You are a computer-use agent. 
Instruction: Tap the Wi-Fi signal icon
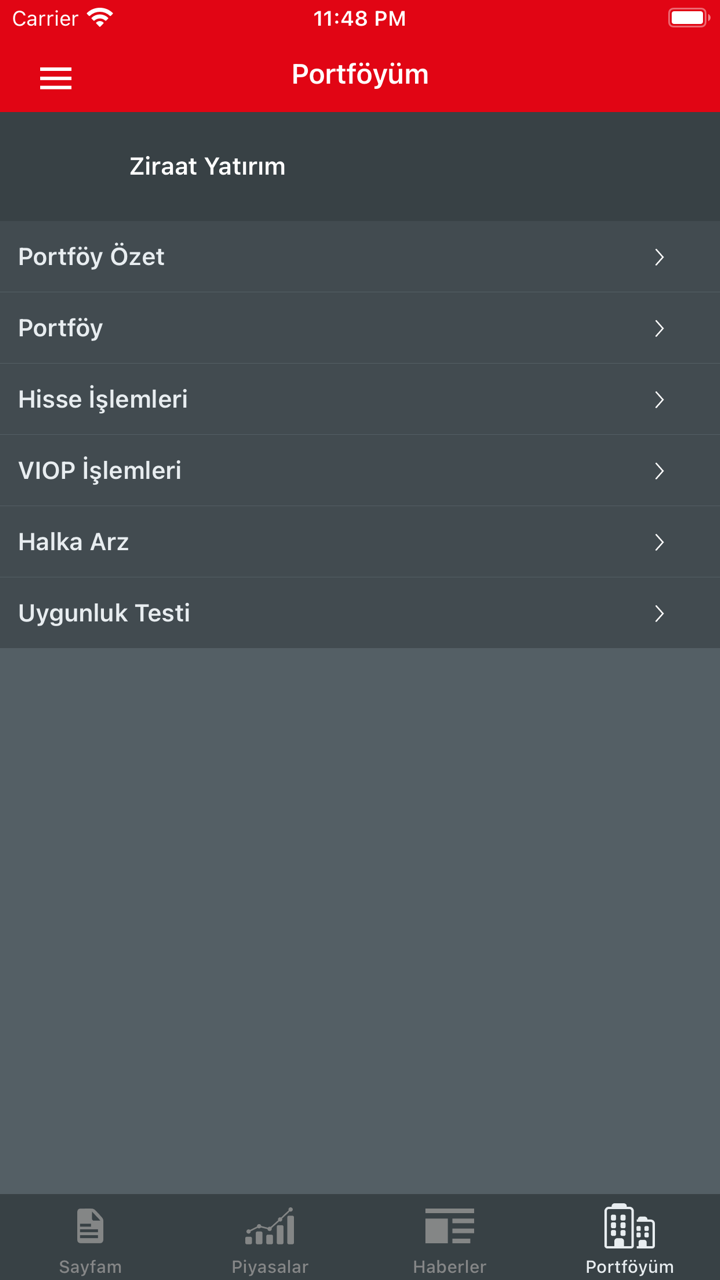97,17
